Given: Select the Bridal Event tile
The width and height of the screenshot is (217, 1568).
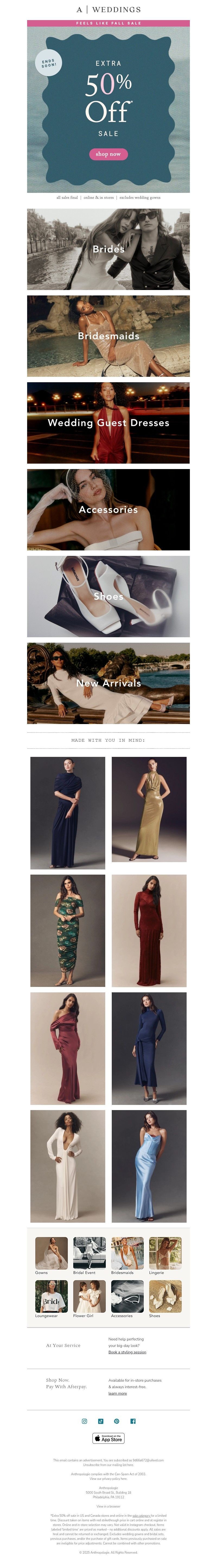Looking at the screenshot, I should [x=89, y=1253].
